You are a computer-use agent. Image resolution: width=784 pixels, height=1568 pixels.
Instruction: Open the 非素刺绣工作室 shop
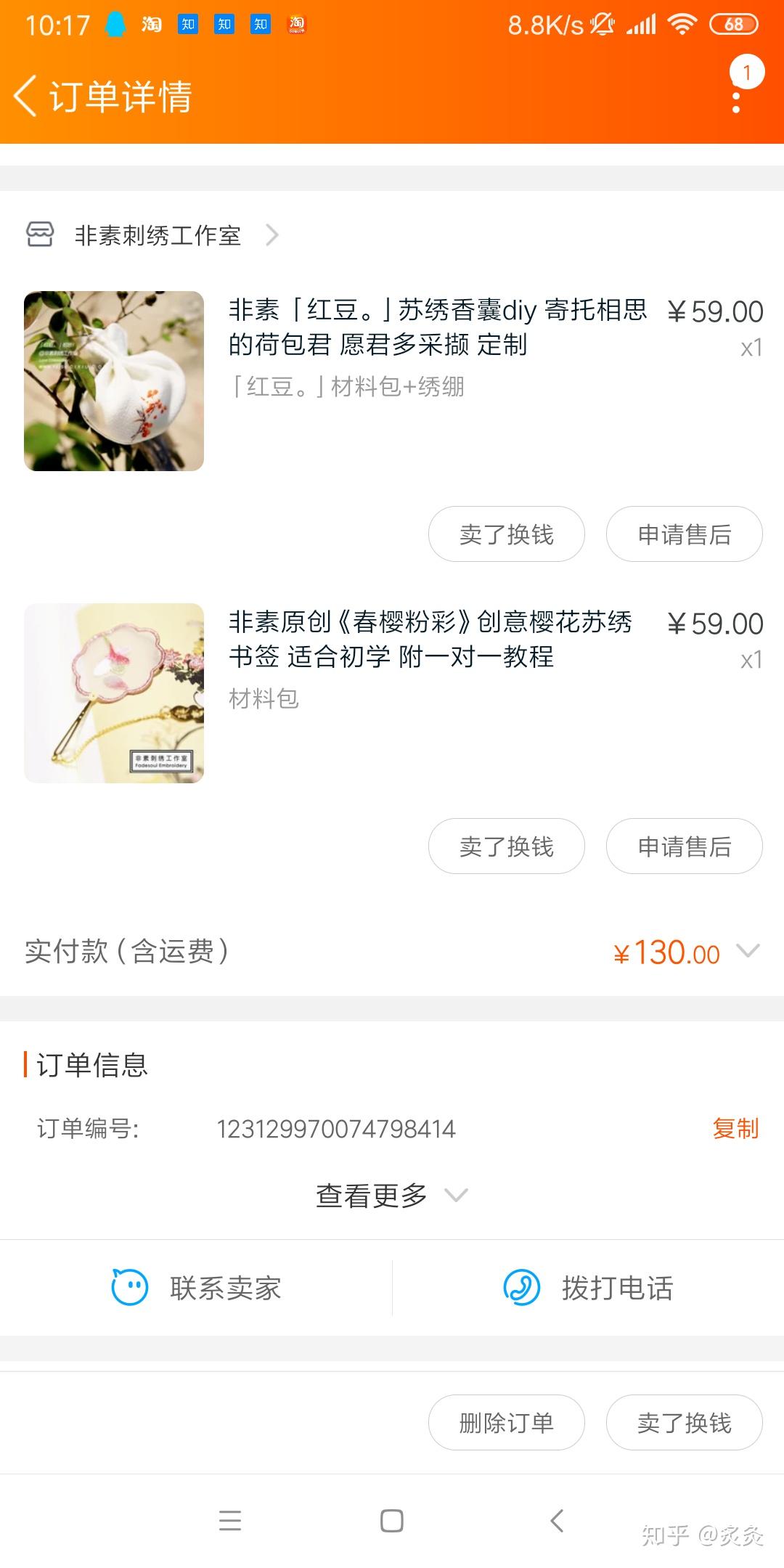pos(157,235)
